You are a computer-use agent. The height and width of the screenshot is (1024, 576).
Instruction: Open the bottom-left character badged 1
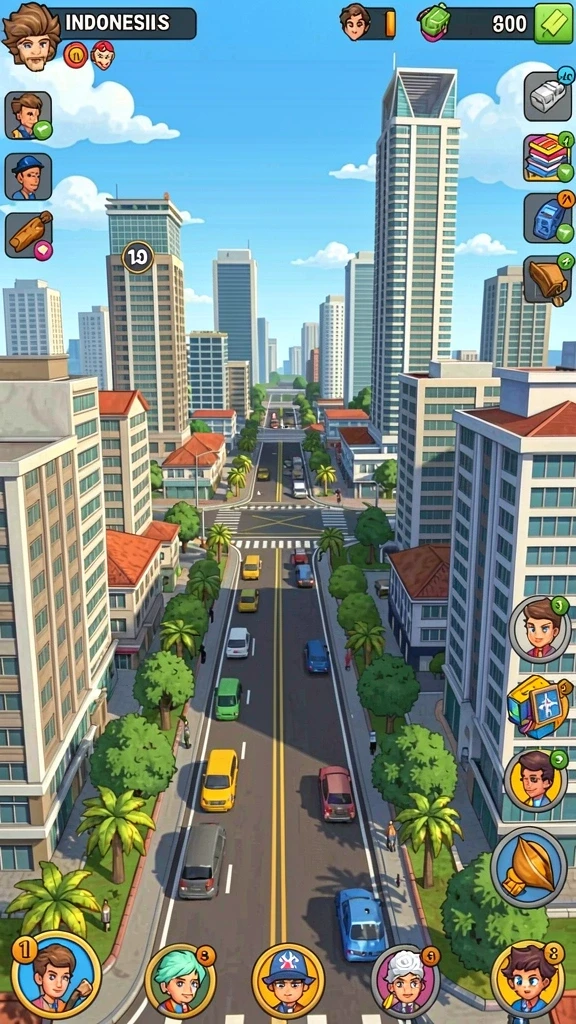pyautogui.click(x=56, y=974)
